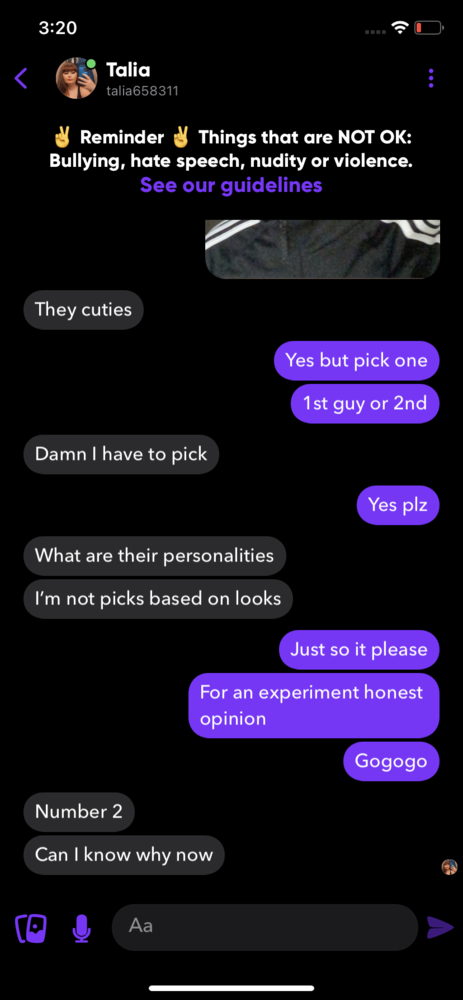
Task: Open the photo cards picker icon
Action: (x=31, y=928)
